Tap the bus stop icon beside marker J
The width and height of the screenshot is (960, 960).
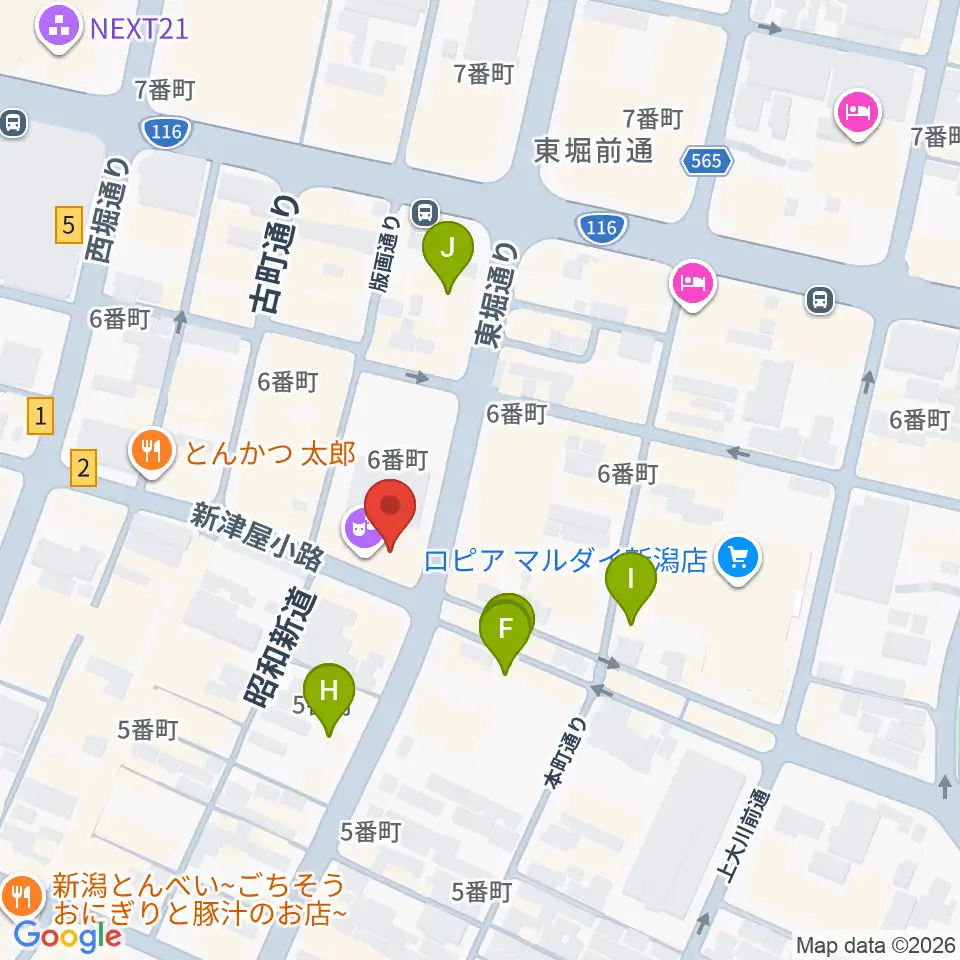pos(425,213)
